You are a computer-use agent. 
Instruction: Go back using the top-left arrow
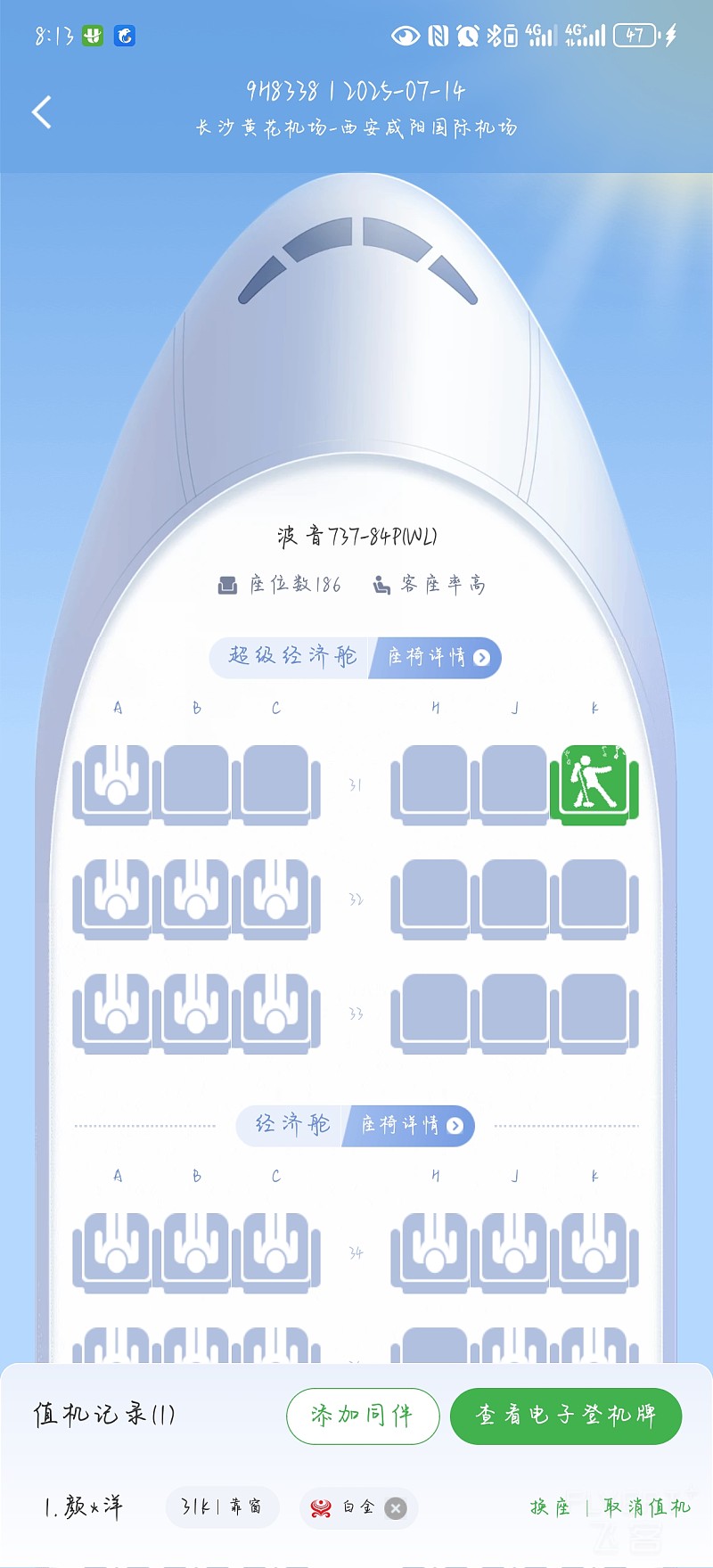point(42,112)
